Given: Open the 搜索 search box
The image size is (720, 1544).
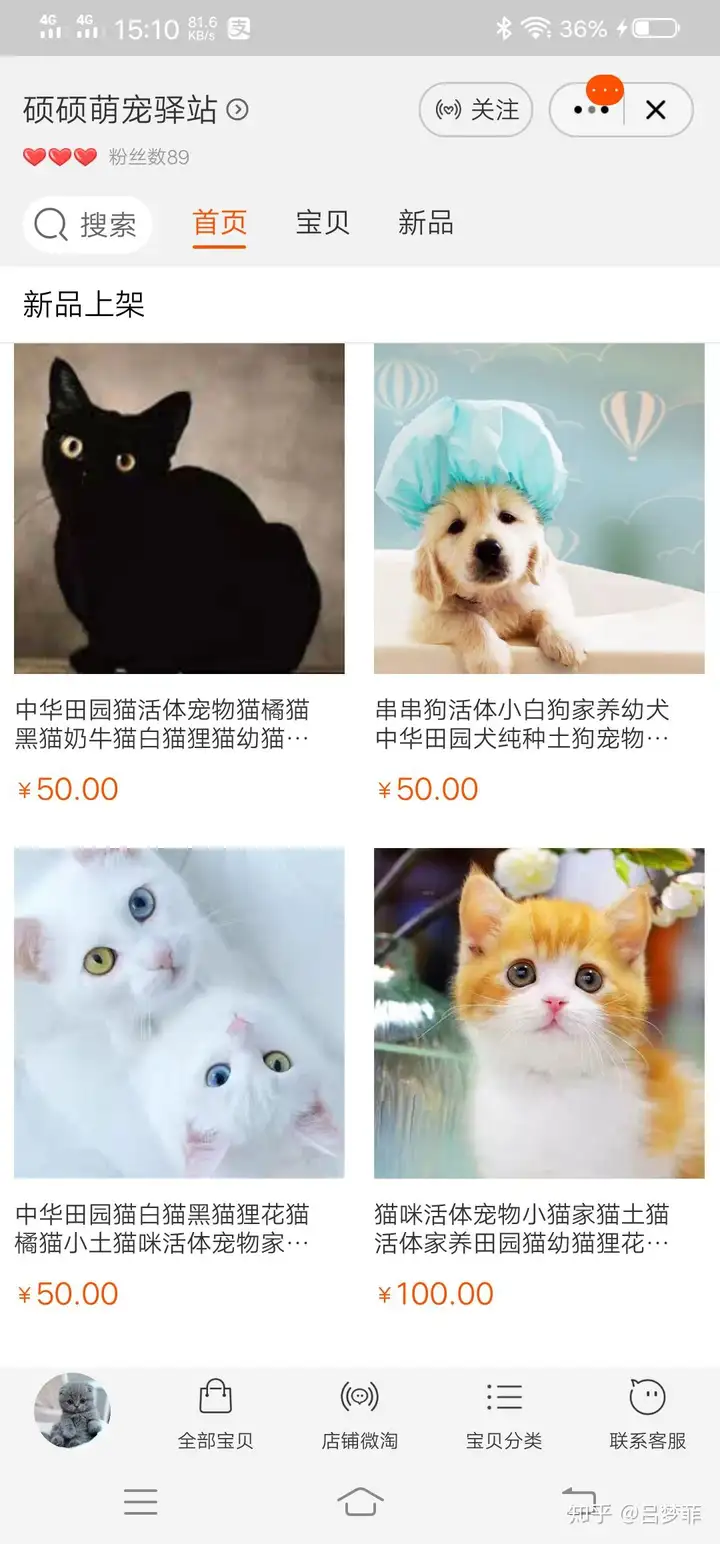Looking at the screenshot, I should pyautogui.click(x=88, y=225).
